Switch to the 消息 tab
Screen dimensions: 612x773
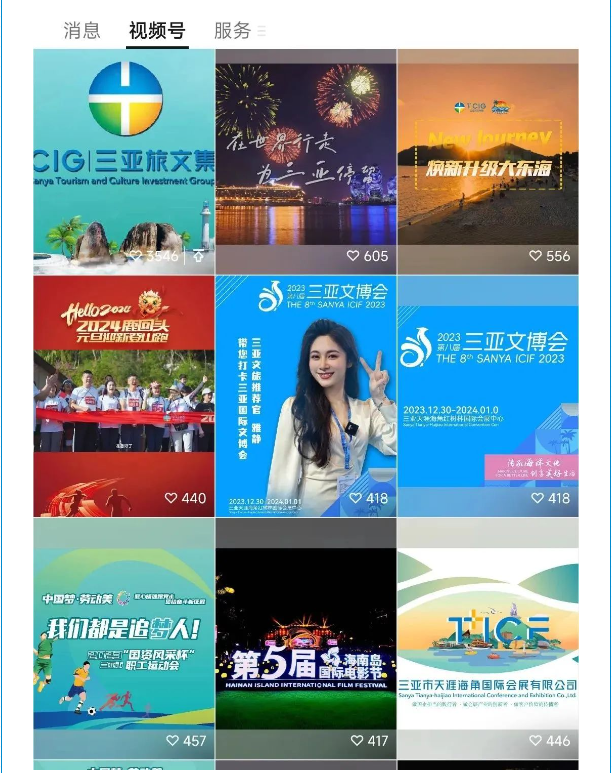click(x=82, y=31)
